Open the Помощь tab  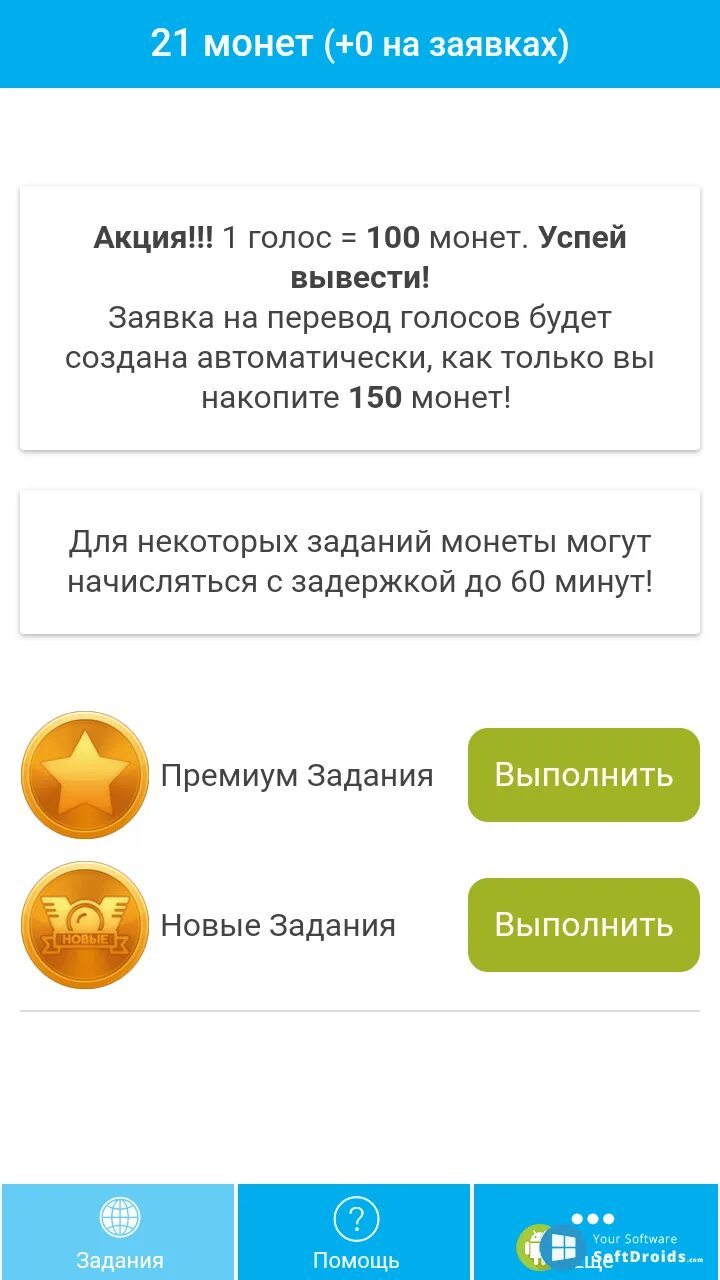tap(355, 1232)
